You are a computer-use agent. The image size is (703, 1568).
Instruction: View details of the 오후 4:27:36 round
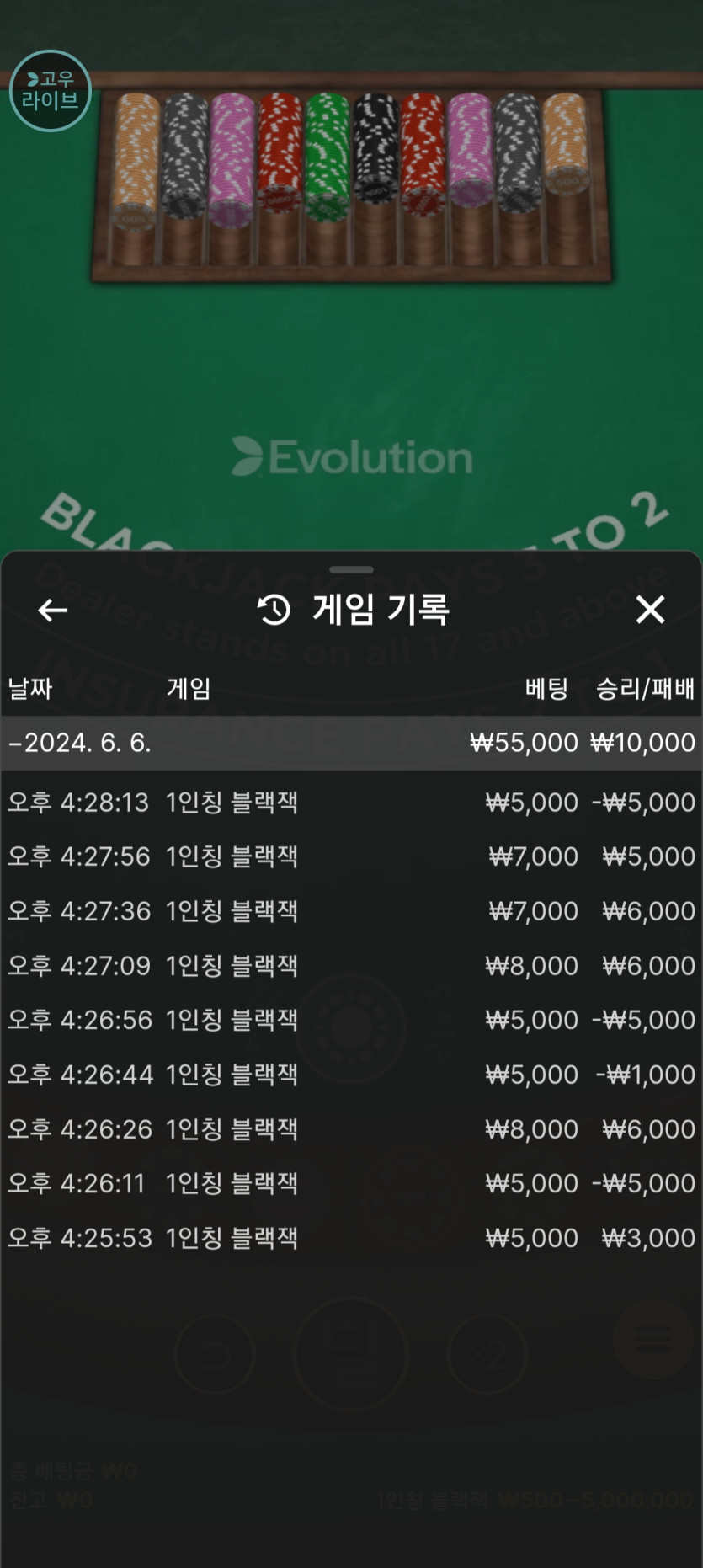coord(351,911)
